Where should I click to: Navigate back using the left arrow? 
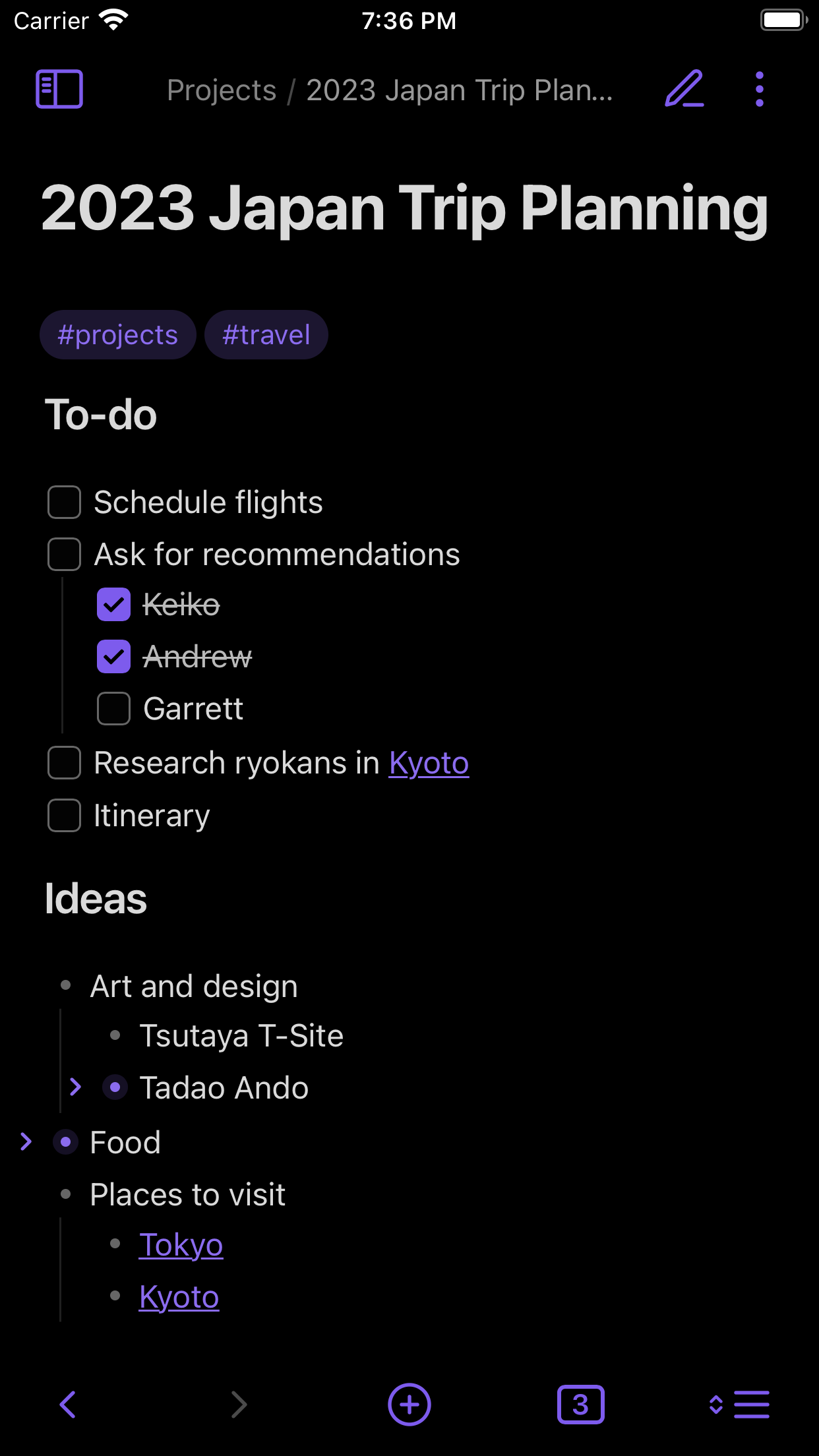[67, 1405]
